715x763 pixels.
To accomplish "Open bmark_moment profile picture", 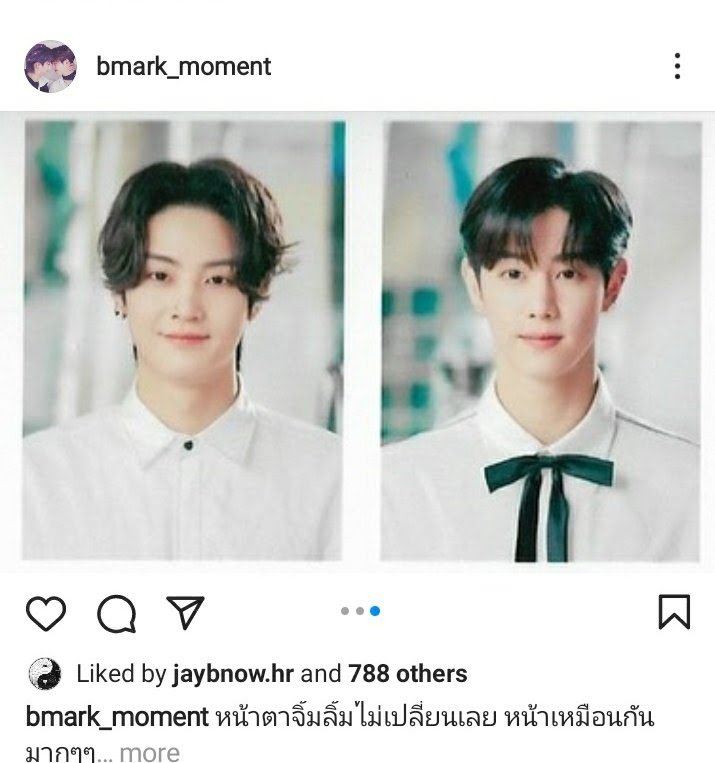I will 49,66.
